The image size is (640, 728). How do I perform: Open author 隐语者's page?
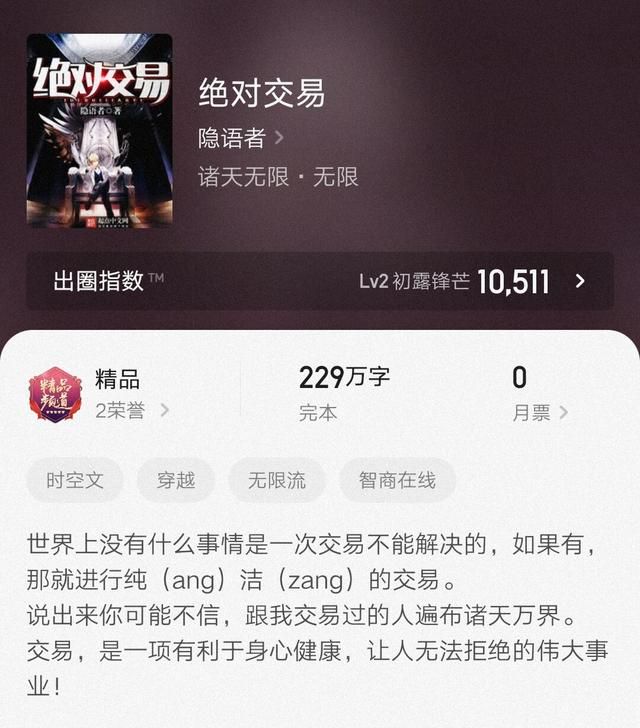coord(241,138)
